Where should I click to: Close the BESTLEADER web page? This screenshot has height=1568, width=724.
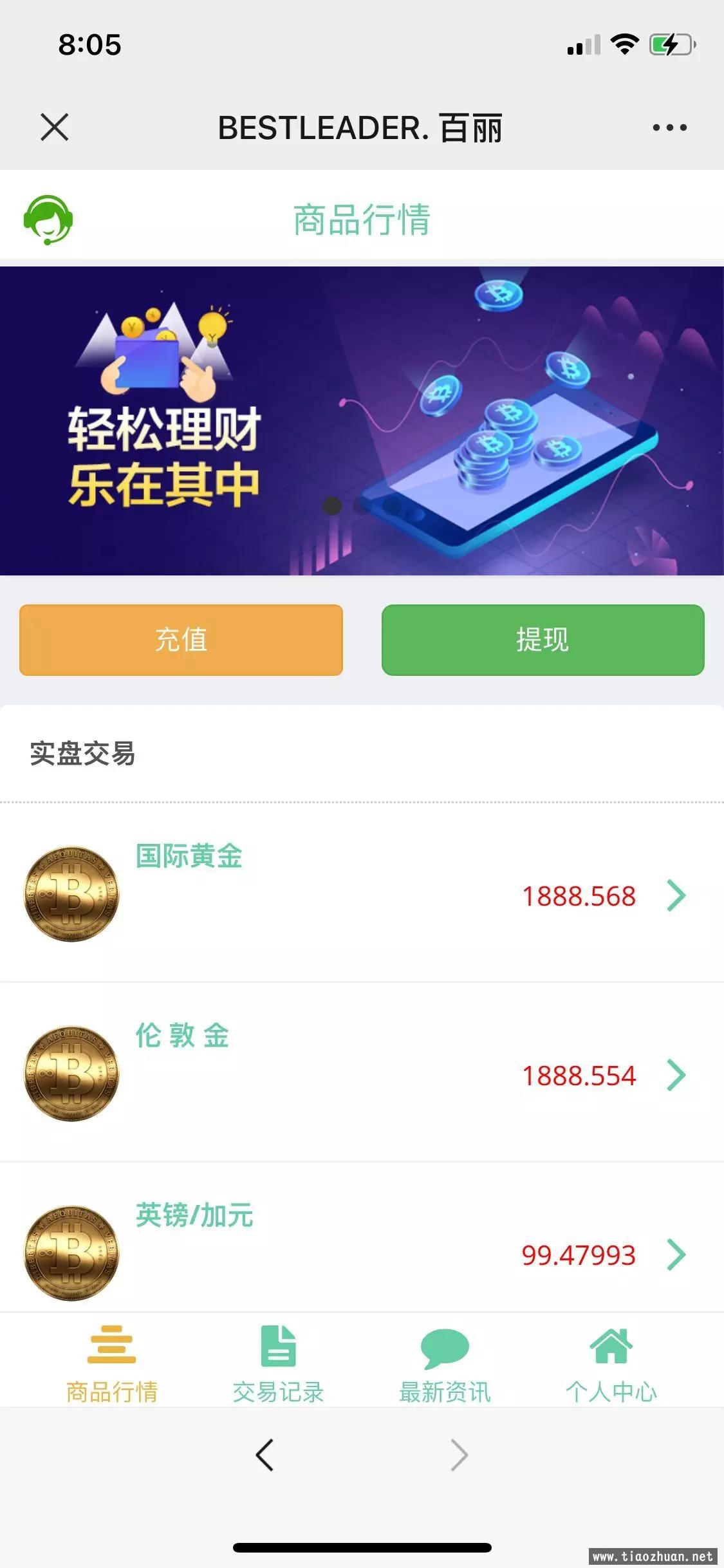tap(55, 127)
